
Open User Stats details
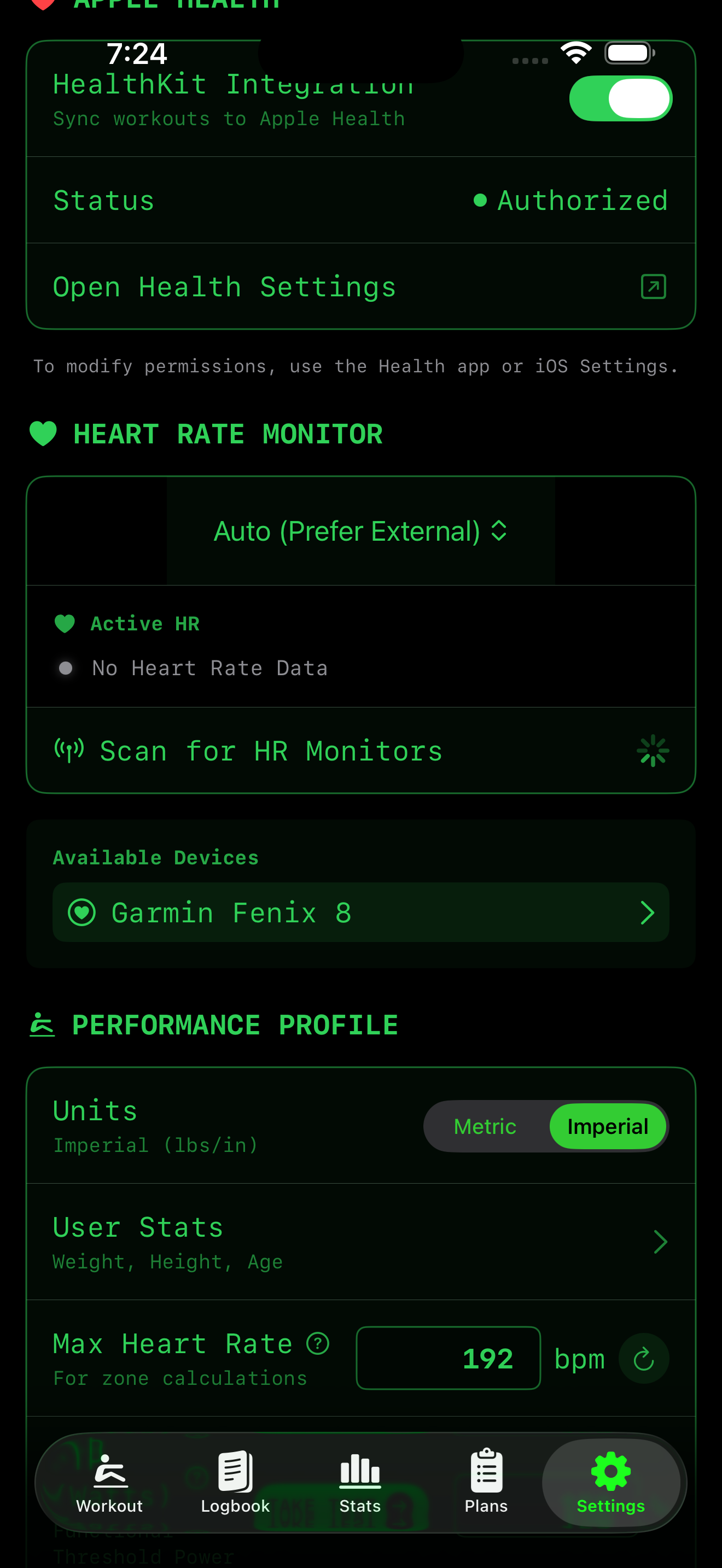(x=360, y=1241)
